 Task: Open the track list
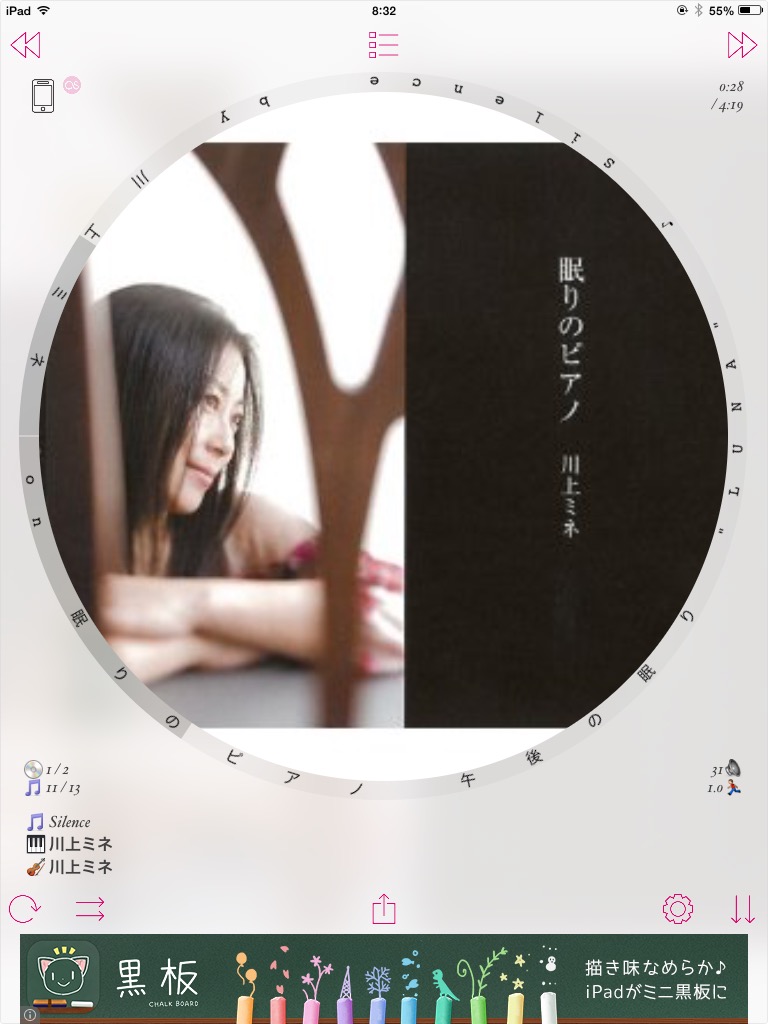click(383, 45)
